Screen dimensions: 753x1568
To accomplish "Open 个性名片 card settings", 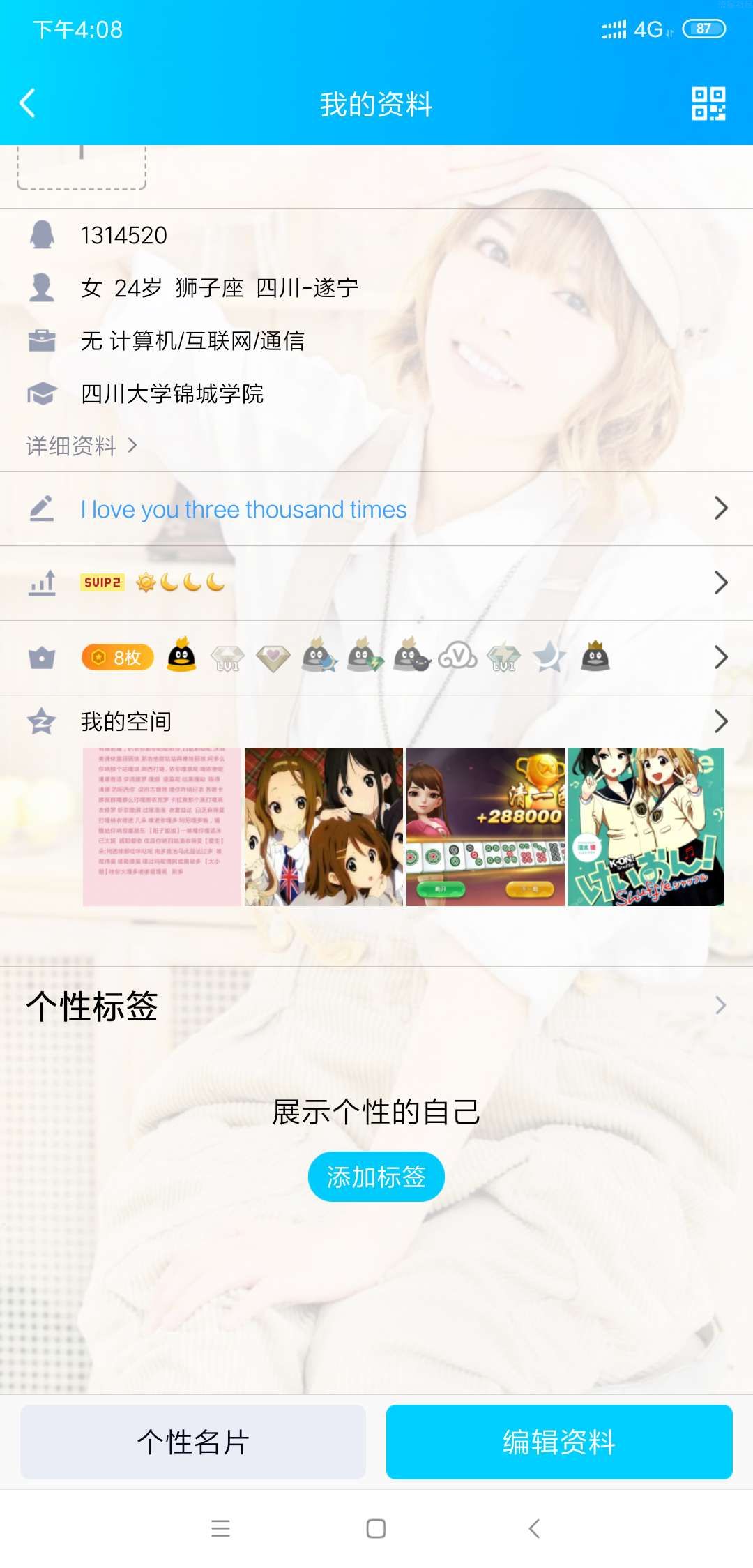I will (x=193, y=1442).
